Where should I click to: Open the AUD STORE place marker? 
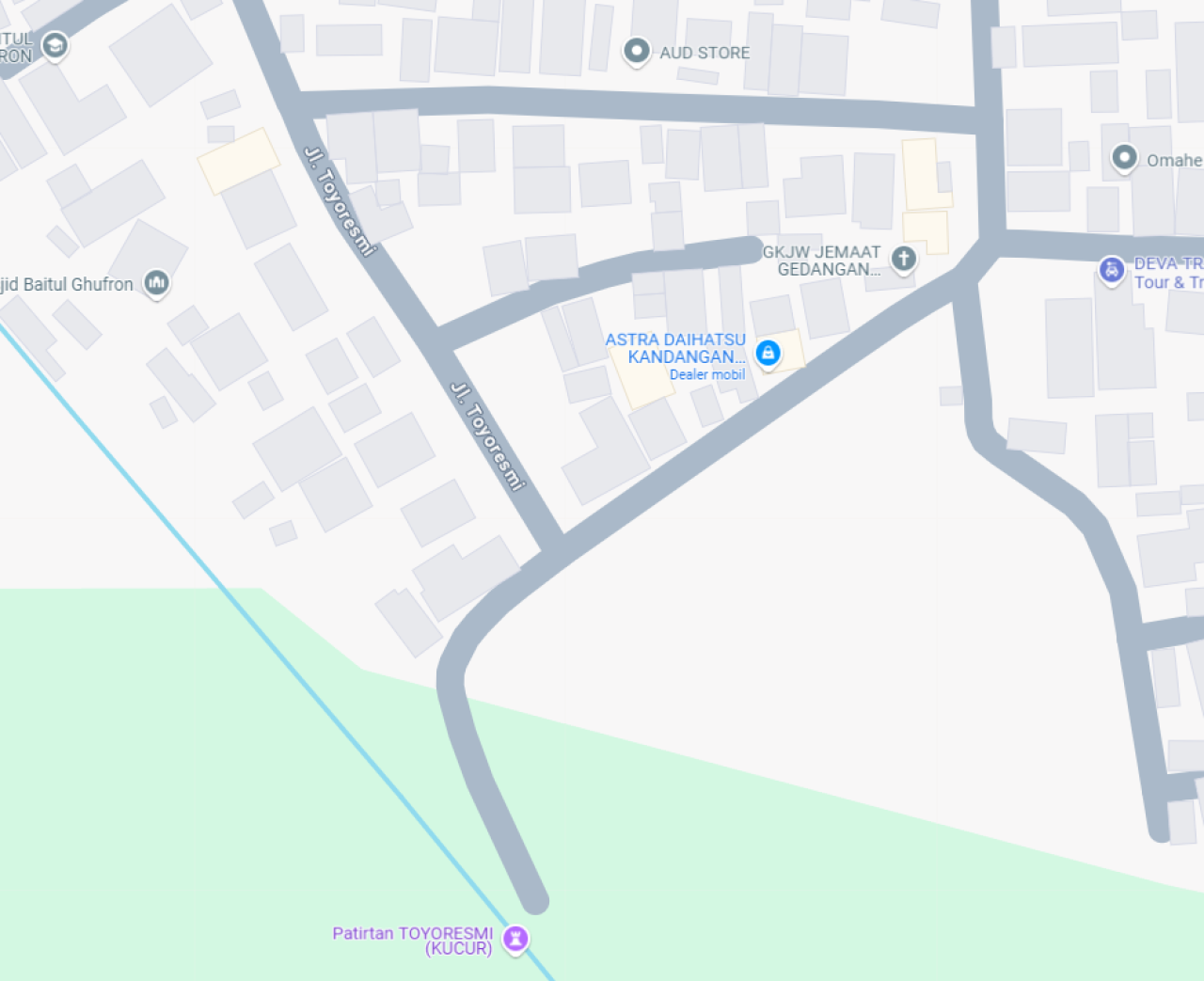pos(637,51)
